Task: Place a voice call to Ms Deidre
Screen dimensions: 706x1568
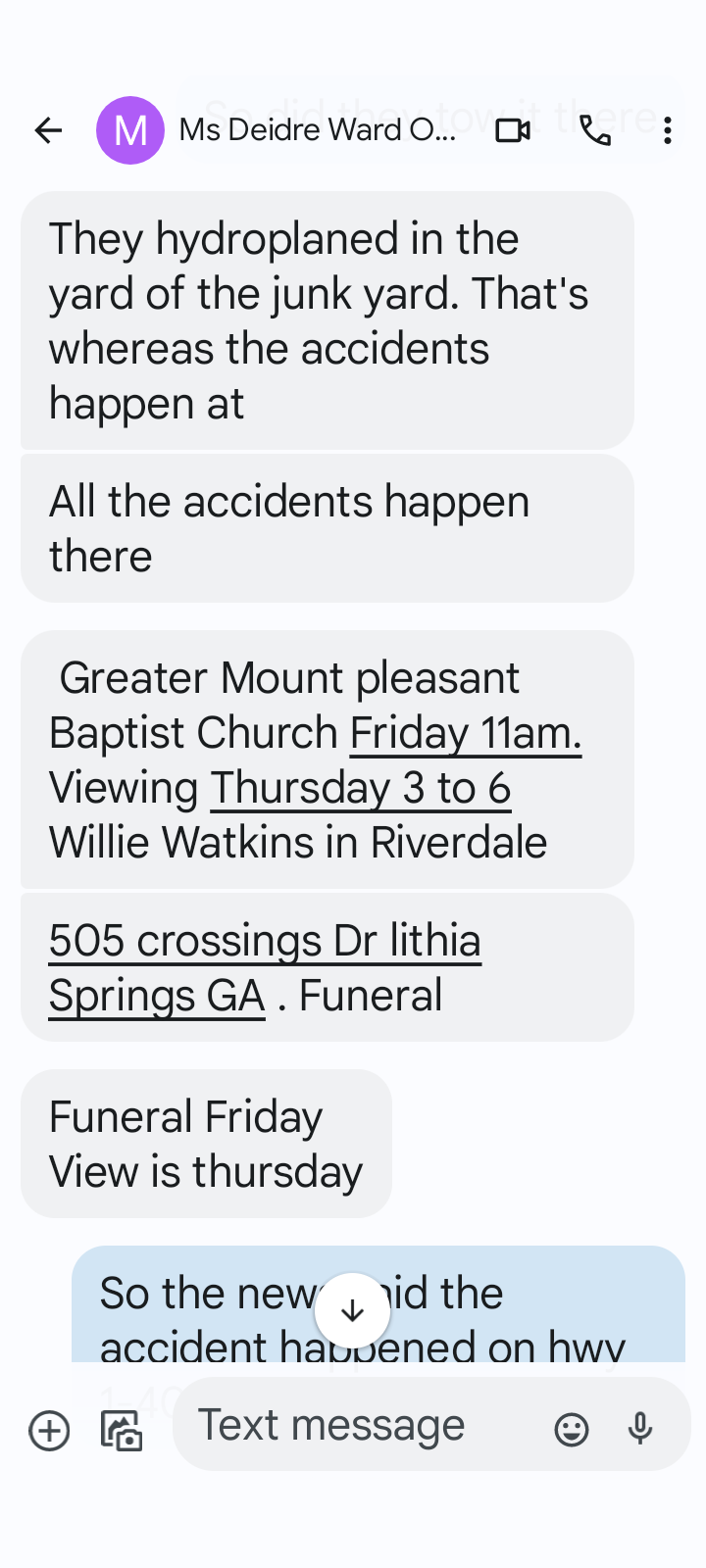Action: pyautogui.click(x=594, y=130)
